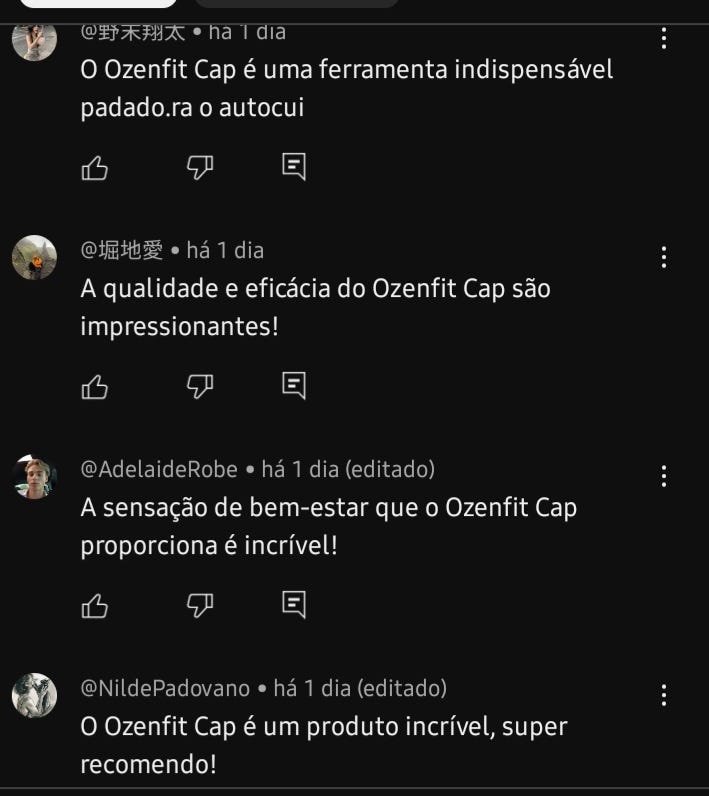
Task: Like AdelaideRobe's comment
Action: [x=95, y=606]
